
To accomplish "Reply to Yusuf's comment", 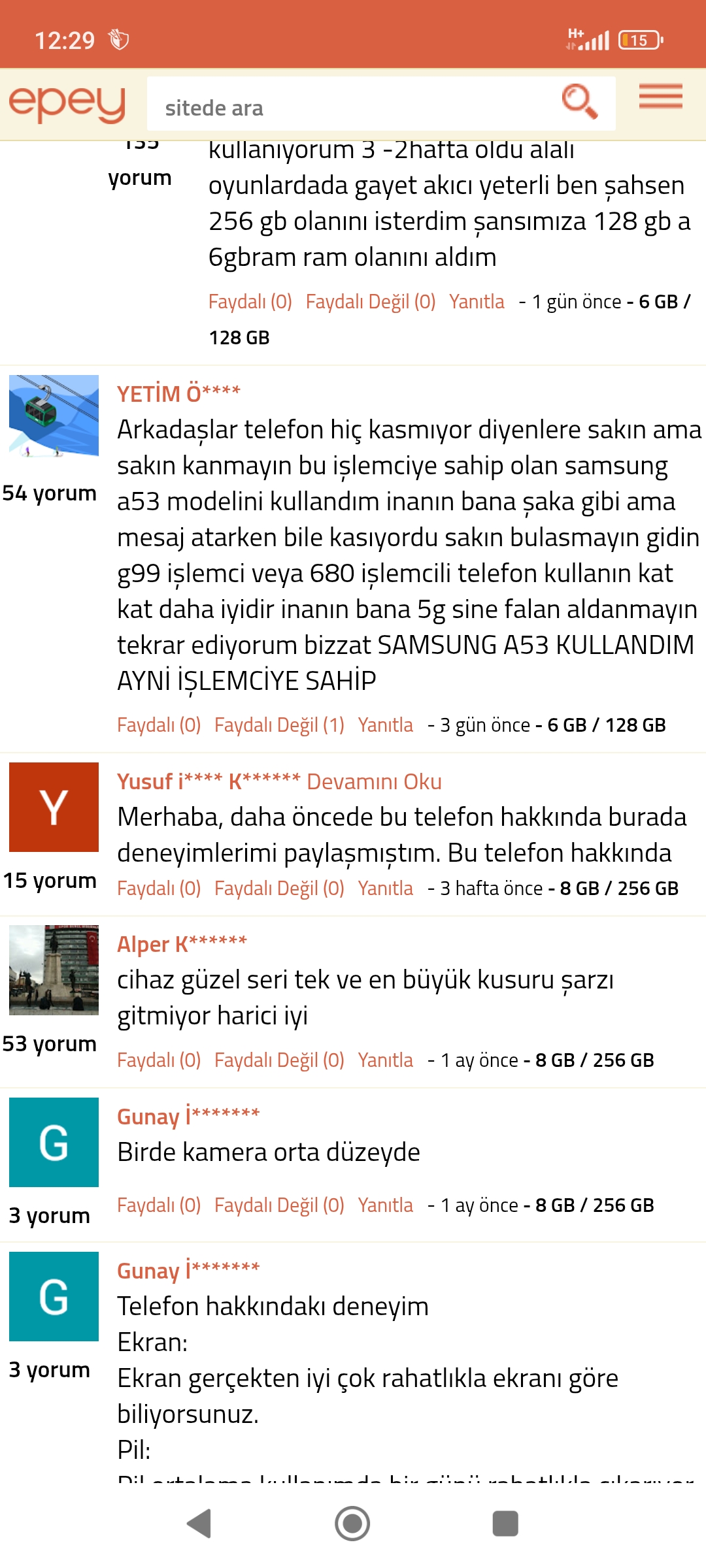I will click(386, 889).
